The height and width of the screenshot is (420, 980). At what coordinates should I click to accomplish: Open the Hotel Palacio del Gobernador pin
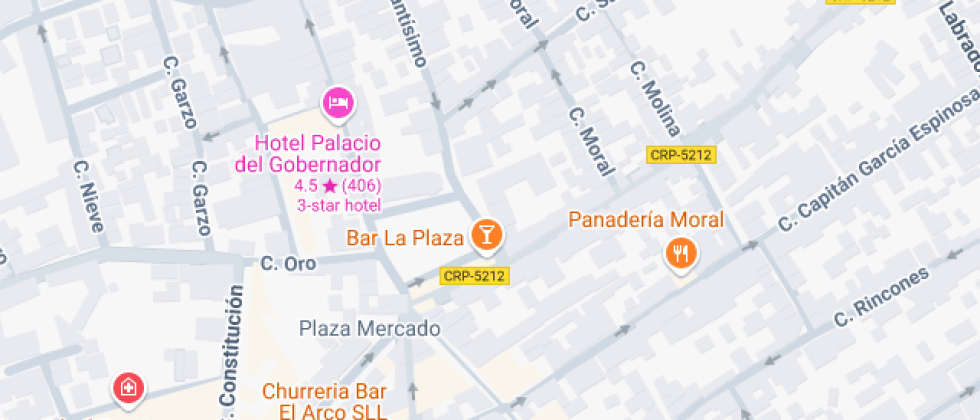[337, 102]
